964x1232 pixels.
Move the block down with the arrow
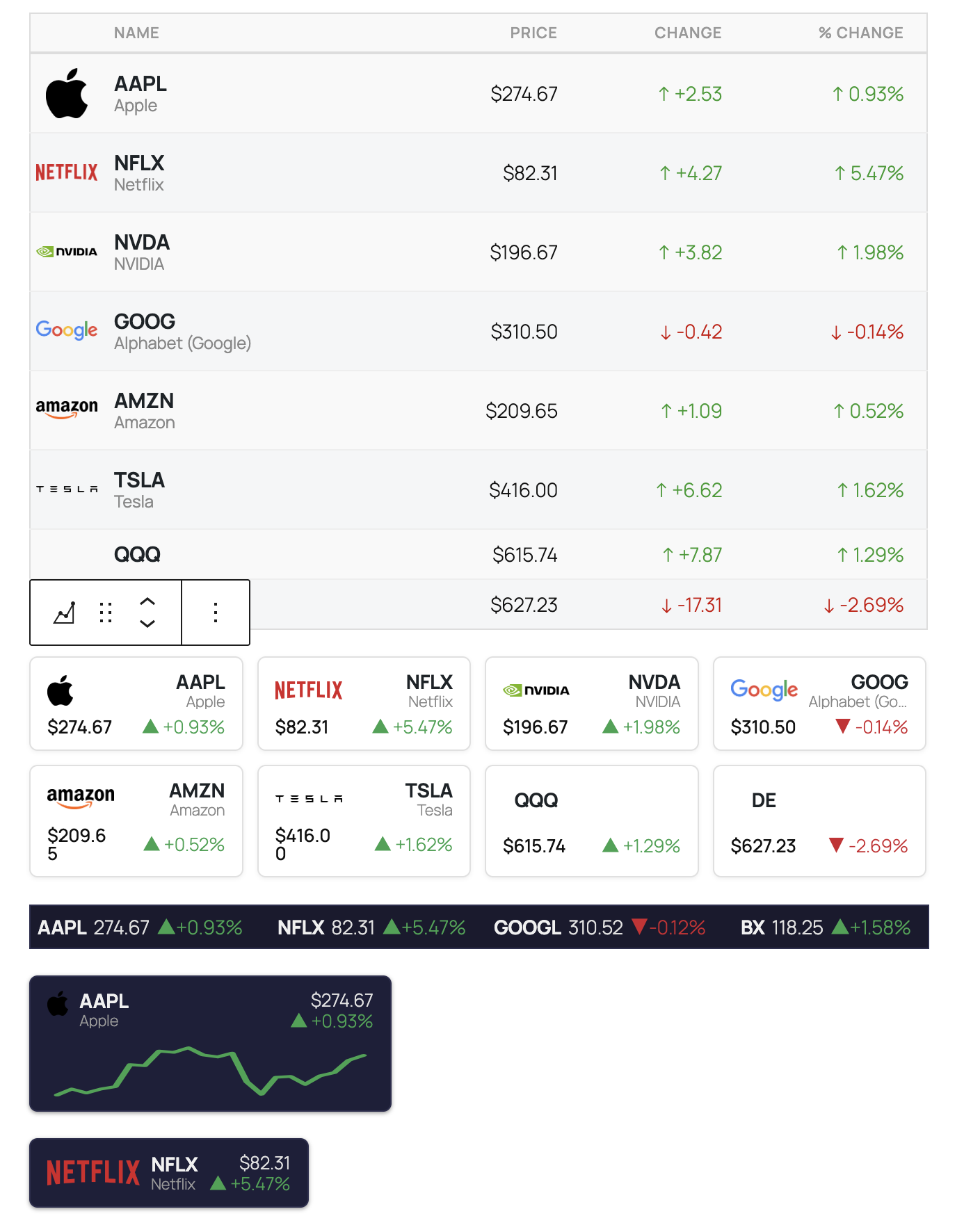147,624
